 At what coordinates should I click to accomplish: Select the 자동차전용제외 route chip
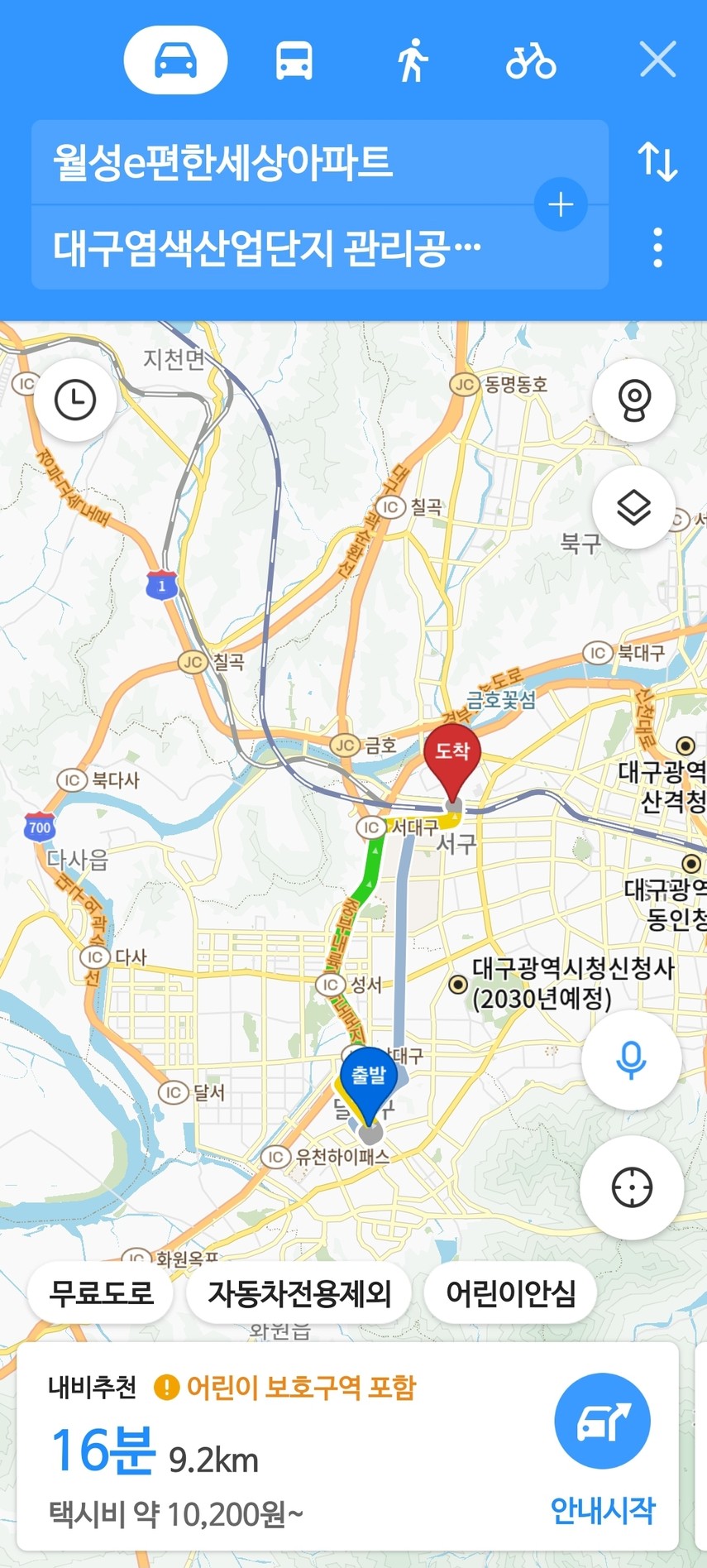point(299,1292)
